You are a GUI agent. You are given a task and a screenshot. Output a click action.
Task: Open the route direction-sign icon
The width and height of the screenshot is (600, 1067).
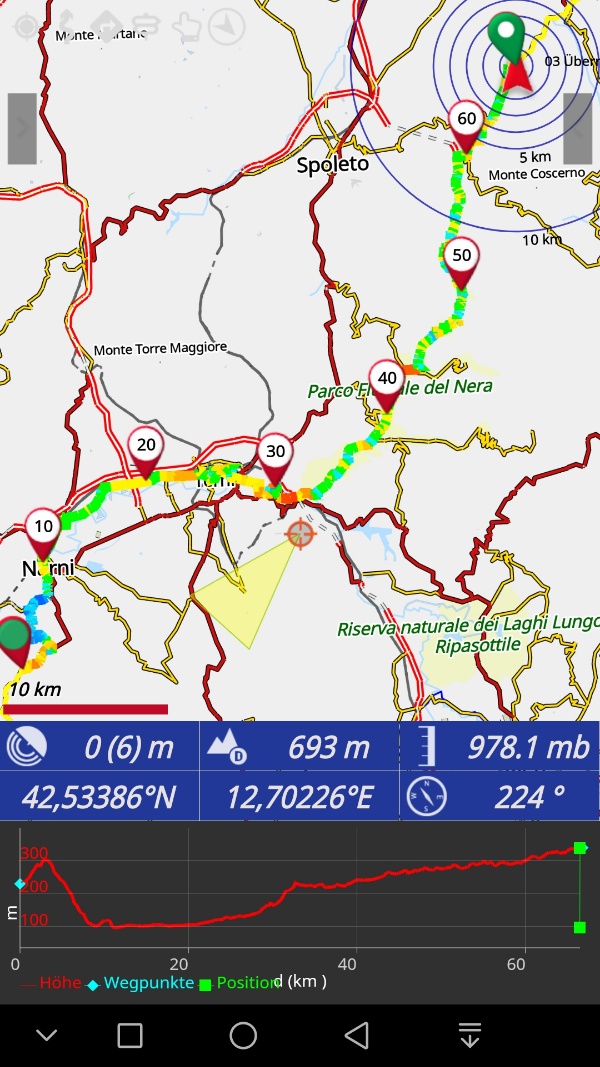[107, 27]
